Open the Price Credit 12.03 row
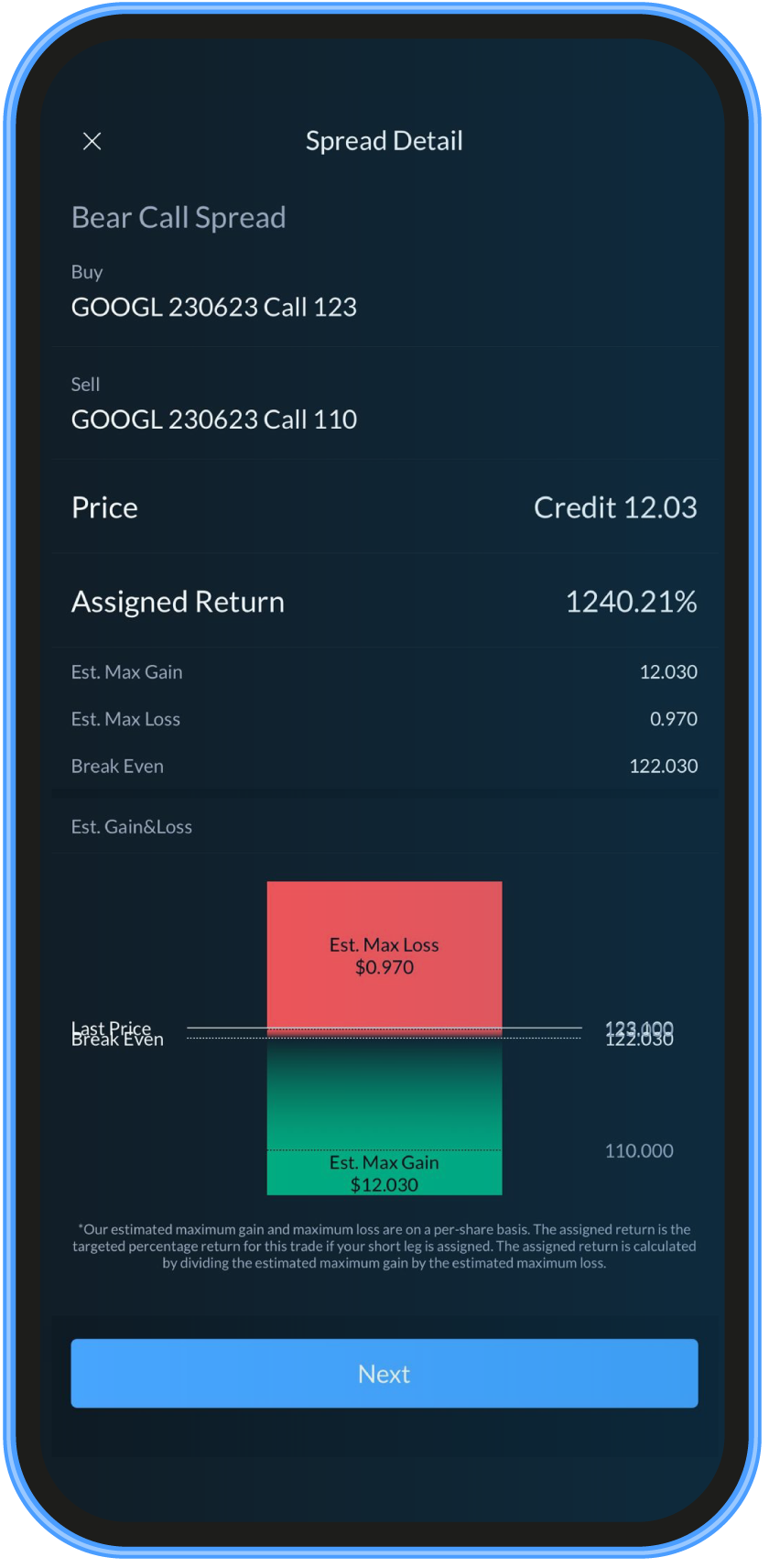The image size is (769, 1568). tap(384, 507)
